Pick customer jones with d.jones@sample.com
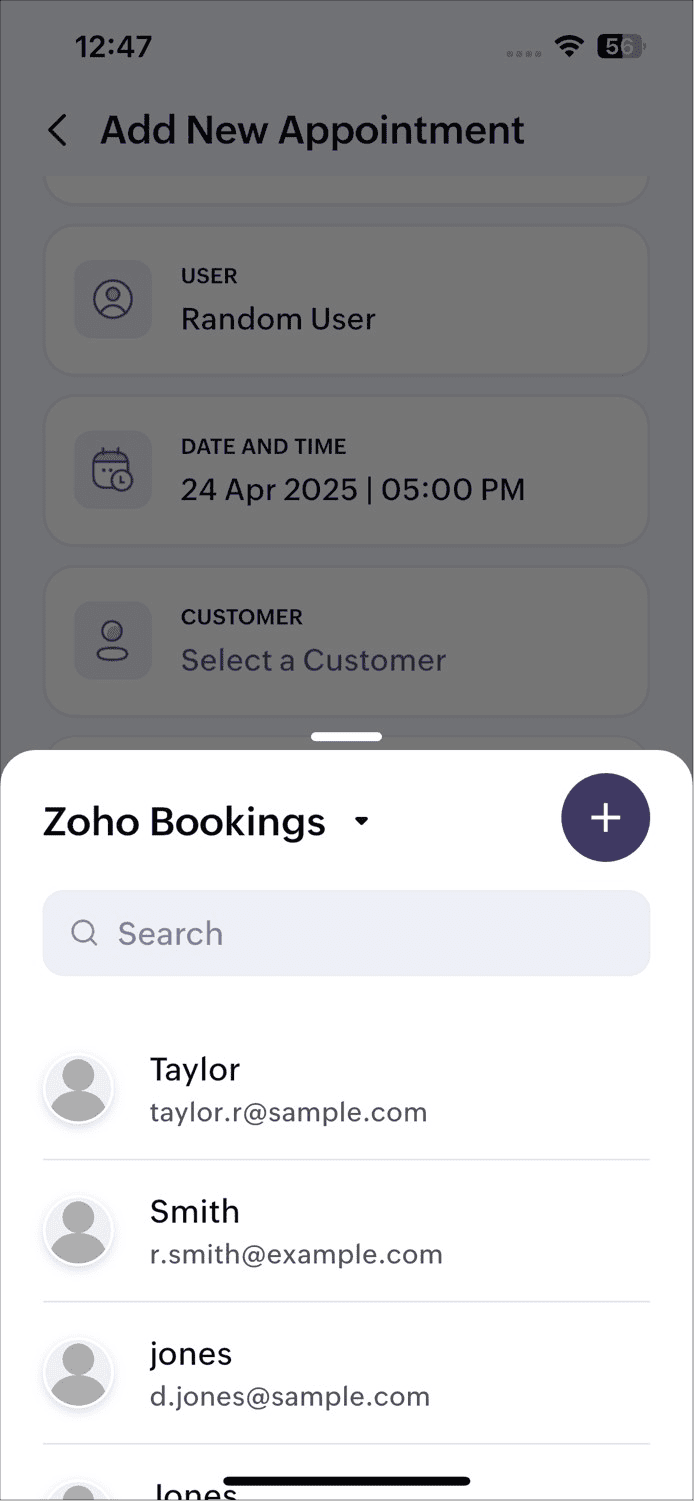Image resolution: width=694 pixels, height=1501 pixels. tap(346, 1373)
